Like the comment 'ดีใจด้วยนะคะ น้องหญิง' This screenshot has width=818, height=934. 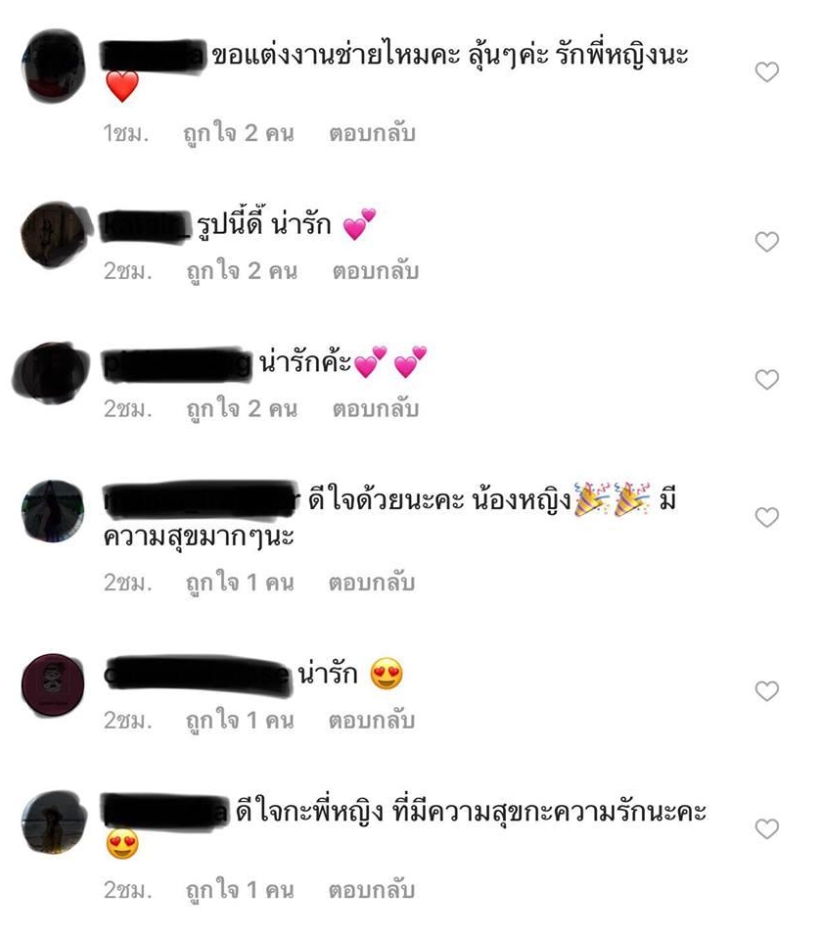pyautogui.click(x=766, y=517)
